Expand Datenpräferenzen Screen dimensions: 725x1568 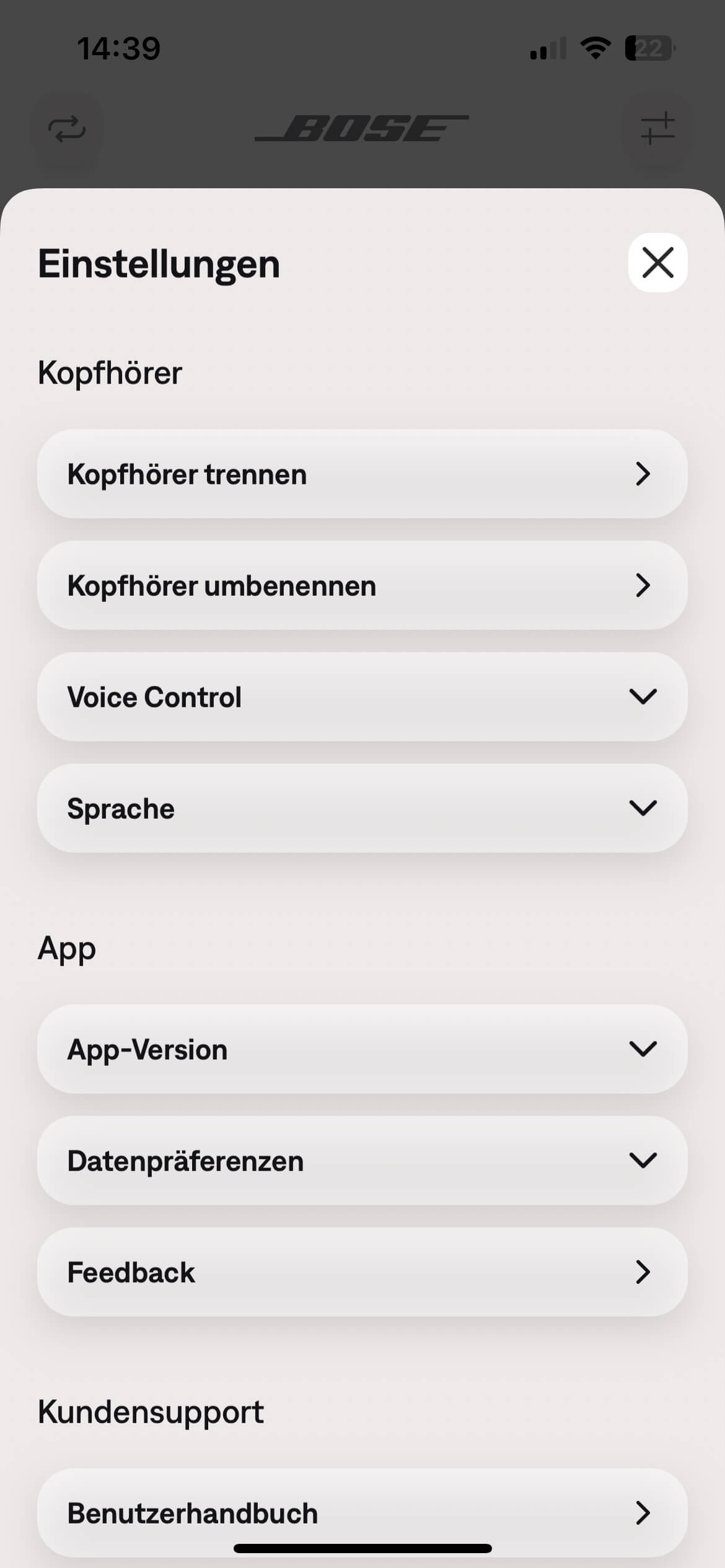[362, 1161]
